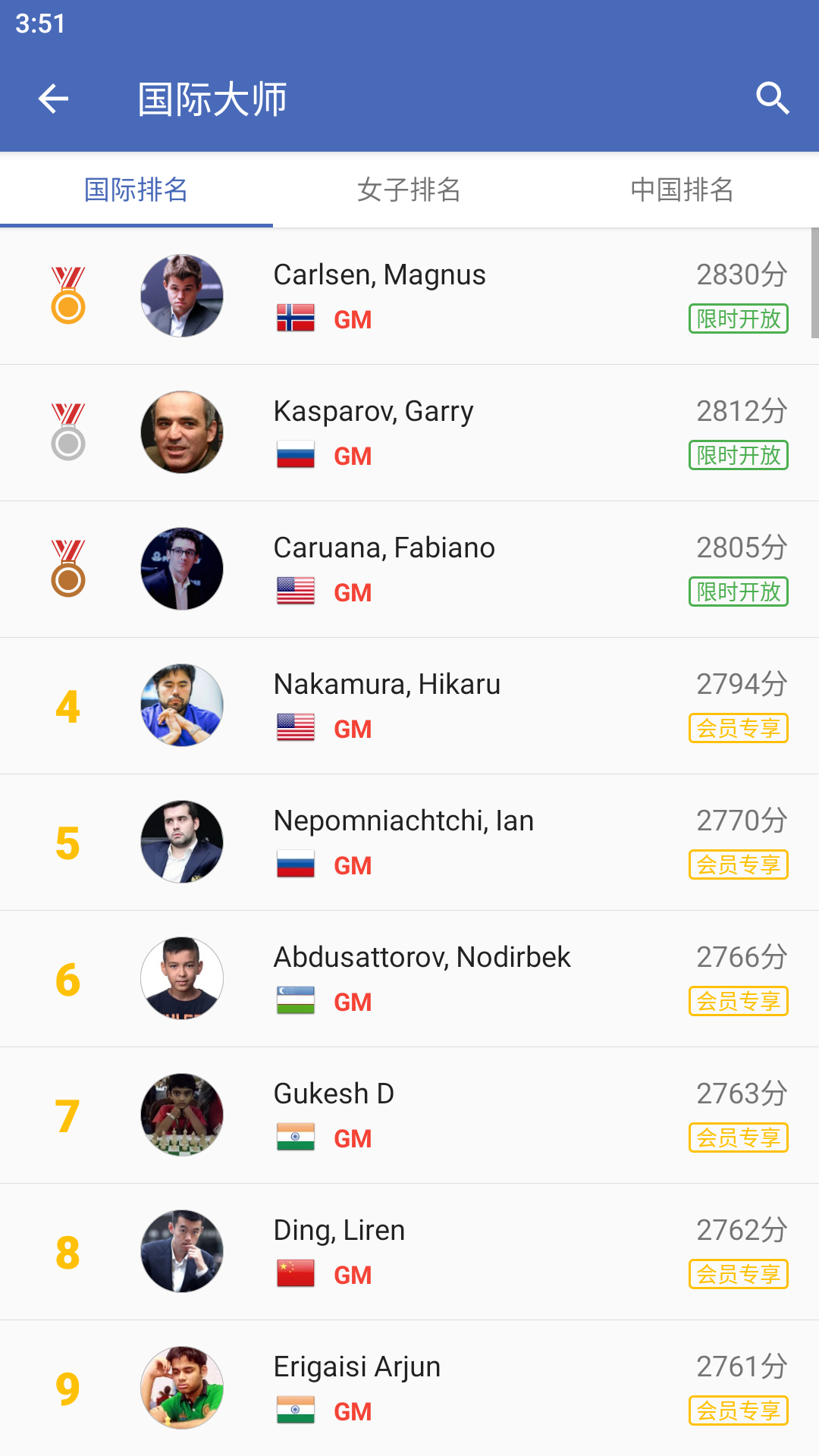
Task: Switch to the 女子排名 tab
Action: pos(409,190)
